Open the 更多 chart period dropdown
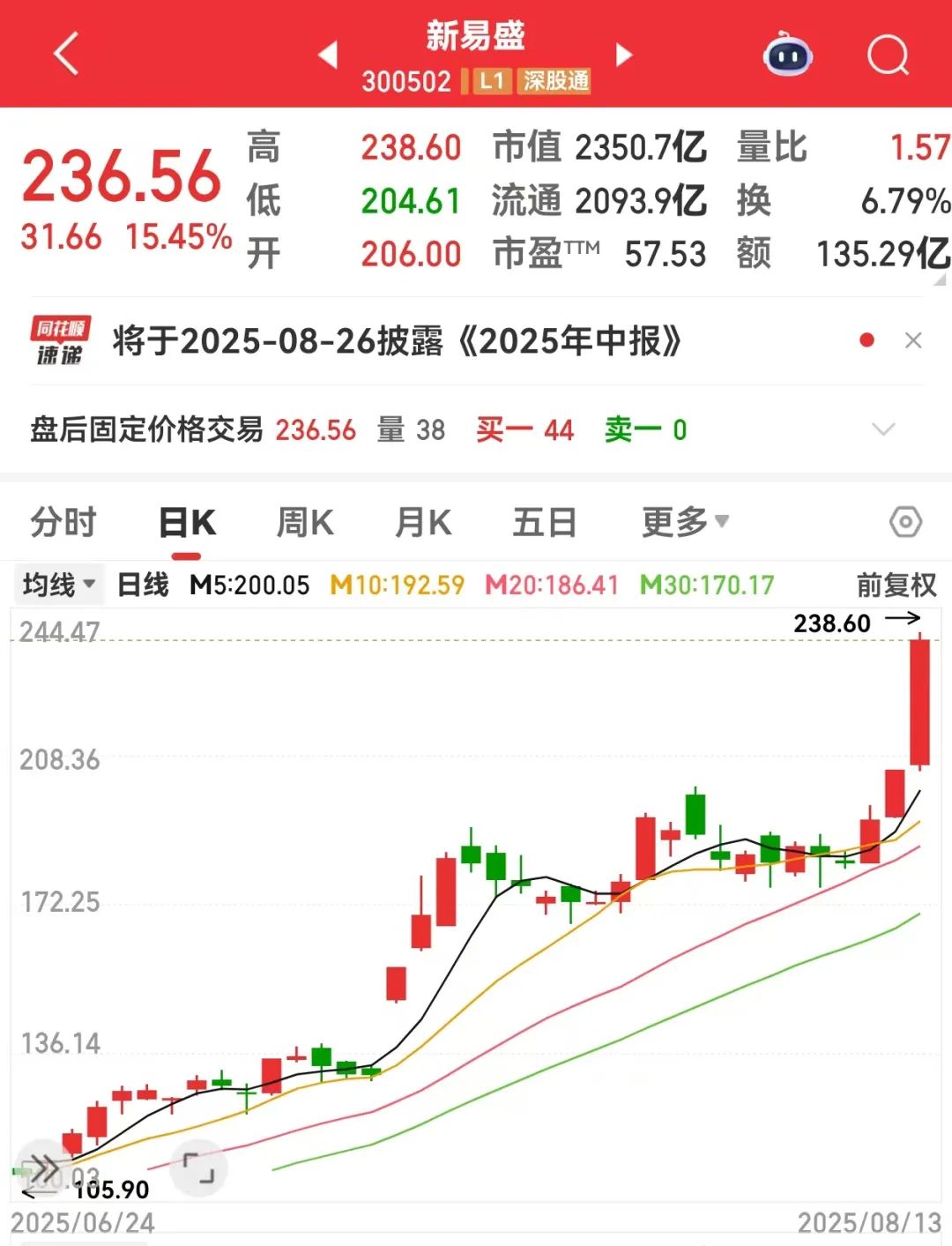The height and width of the screenshot is (1246, 952). point(685,523)
